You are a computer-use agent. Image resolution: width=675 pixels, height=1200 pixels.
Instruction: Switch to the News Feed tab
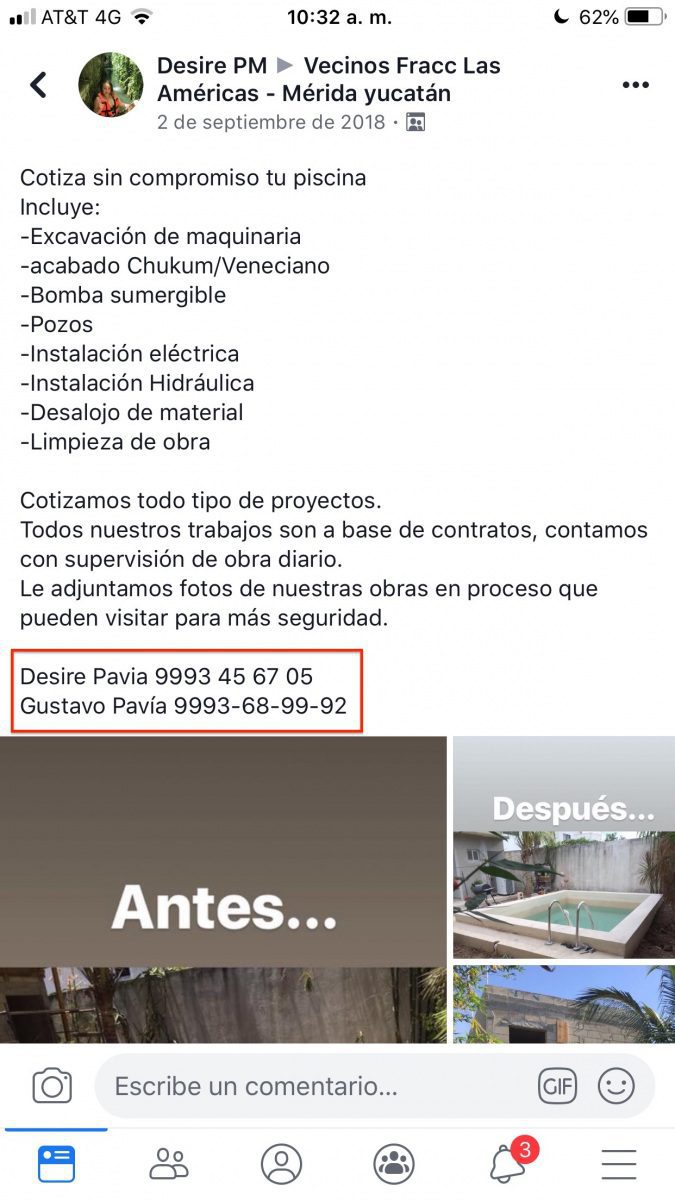tap(56, 1164)
